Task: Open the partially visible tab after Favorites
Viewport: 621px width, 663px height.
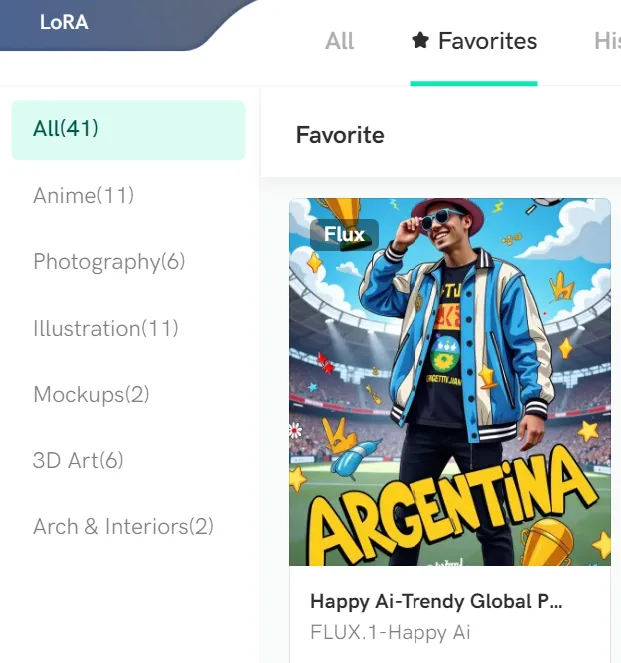Action: (606, 41)
